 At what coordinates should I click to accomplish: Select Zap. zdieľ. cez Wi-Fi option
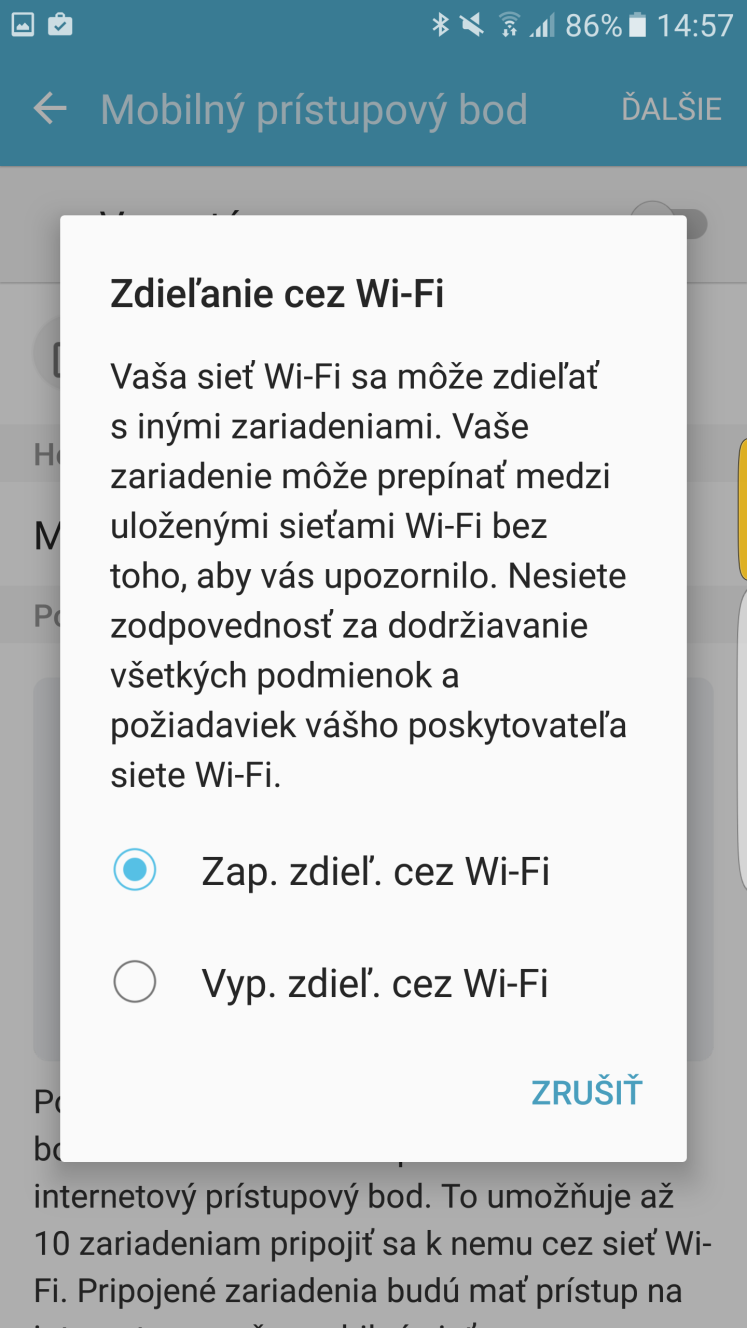click(x=373, y=870)
